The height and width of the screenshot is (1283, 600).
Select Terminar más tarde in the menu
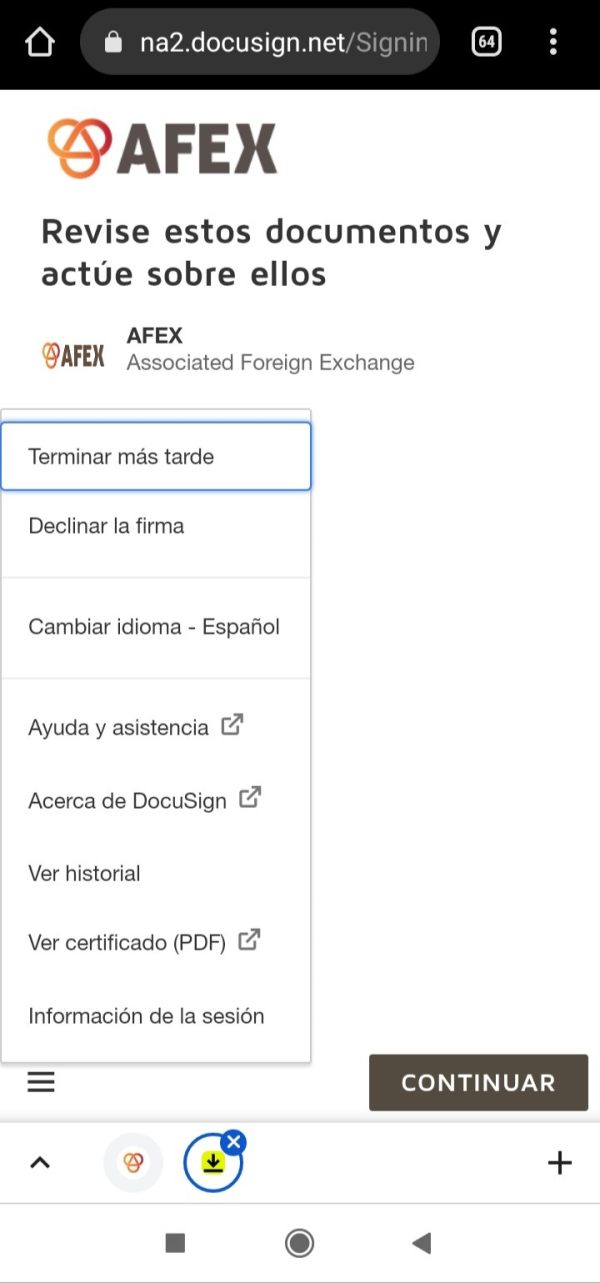pos(156,456)
